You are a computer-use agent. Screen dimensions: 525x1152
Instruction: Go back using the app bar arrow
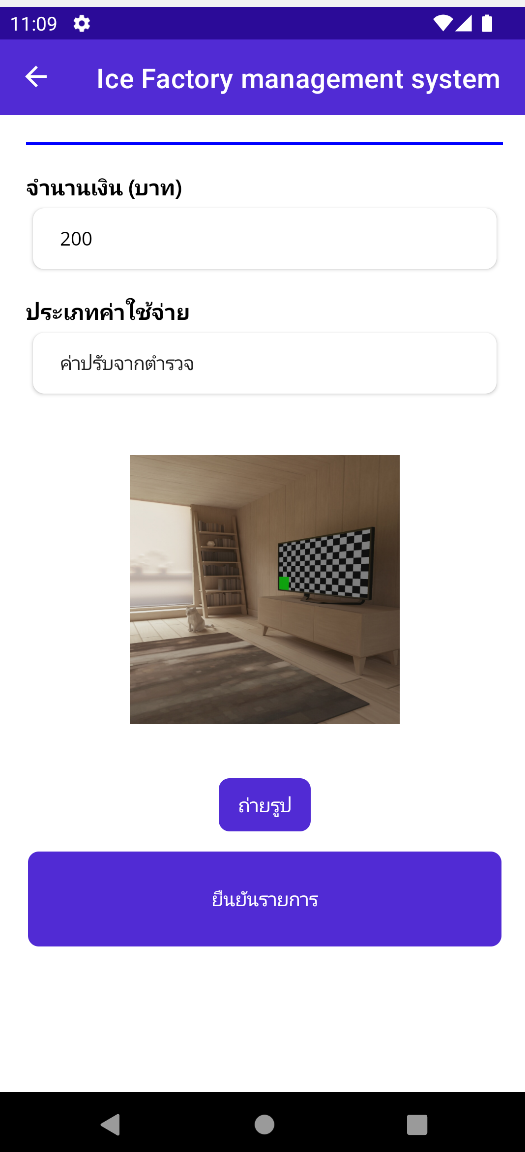[36, 76]
